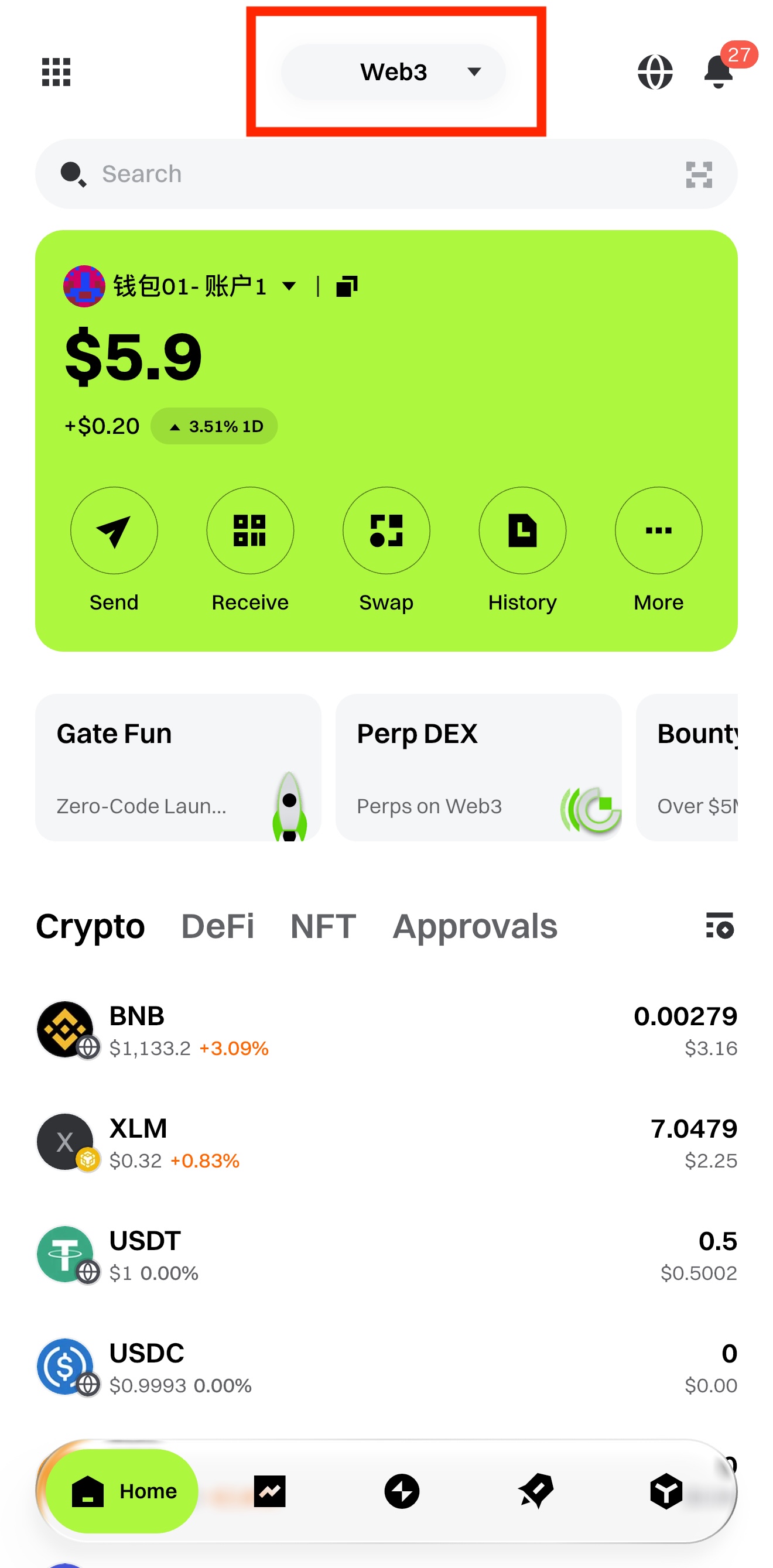773x1568 pixels.
Task: Show More wallet actions
Action: (659, 531)
